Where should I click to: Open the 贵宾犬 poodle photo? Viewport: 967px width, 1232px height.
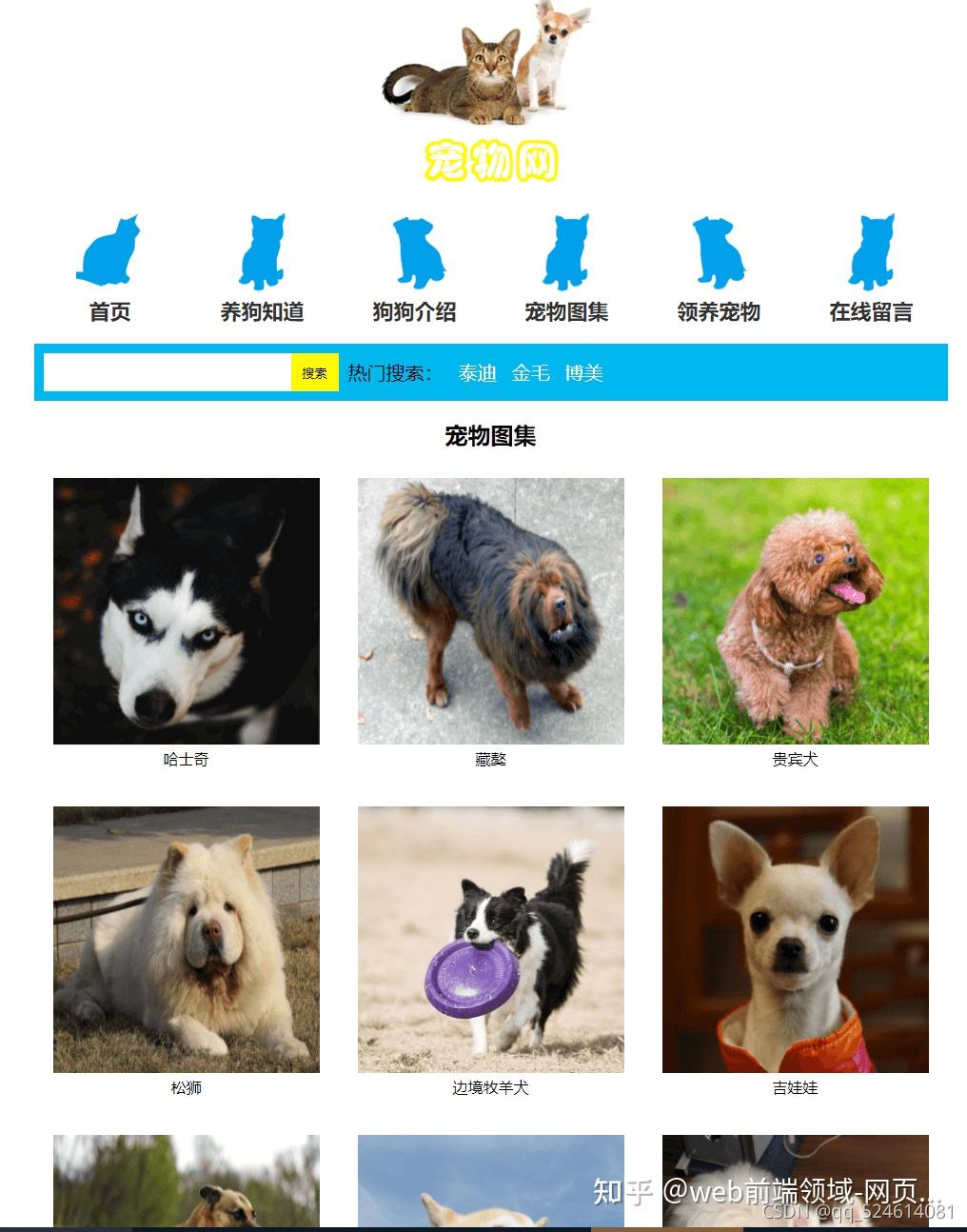coord(796,610)
